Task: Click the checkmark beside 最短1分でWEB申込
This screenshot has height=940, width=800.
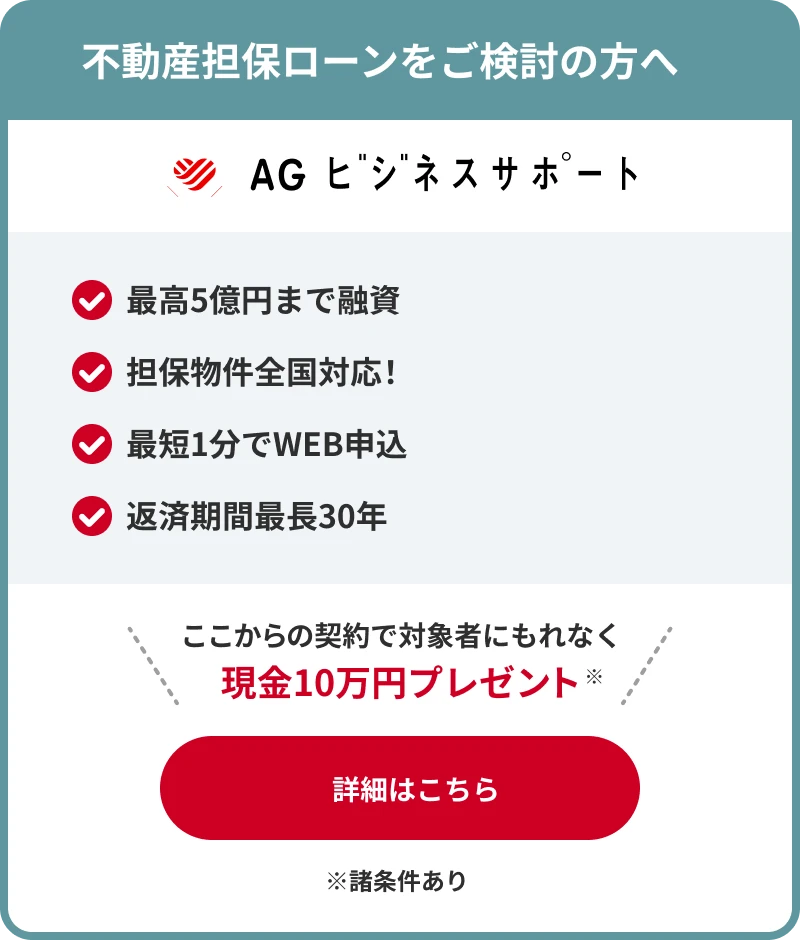Action: coord(91,445)
